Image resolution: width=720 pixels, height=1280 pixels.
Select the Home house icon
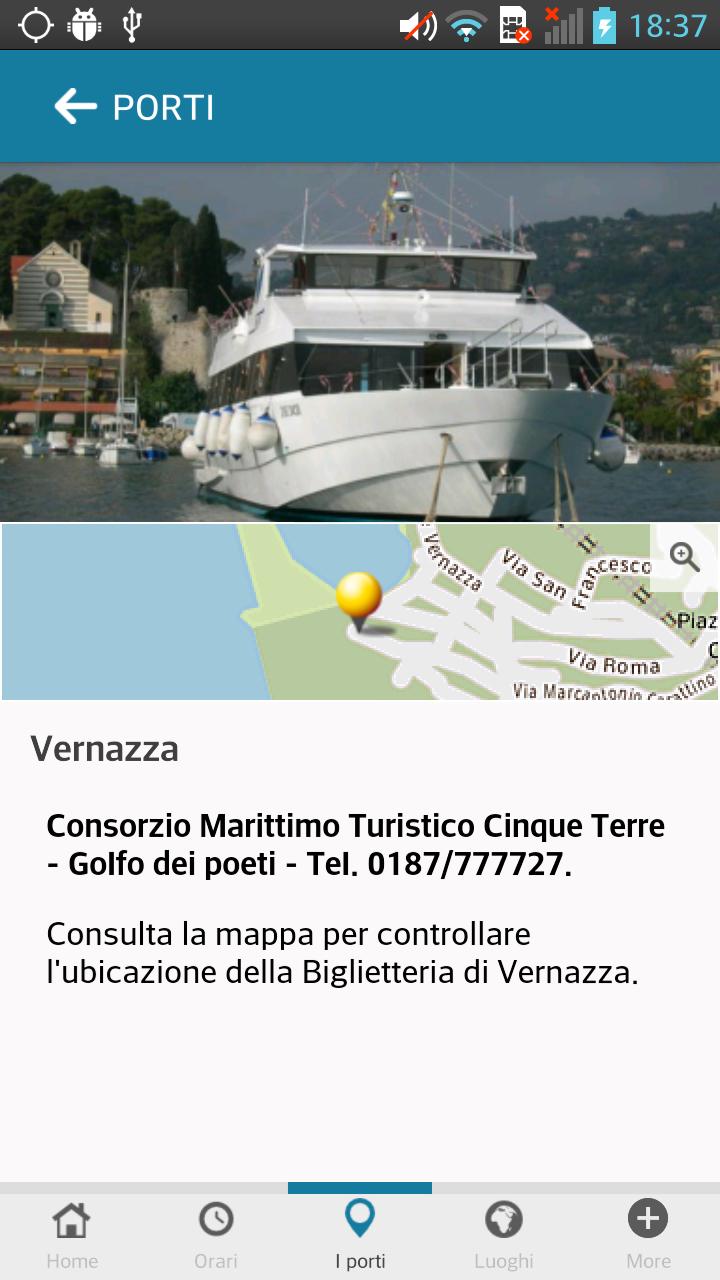(x=71, y=1220)
